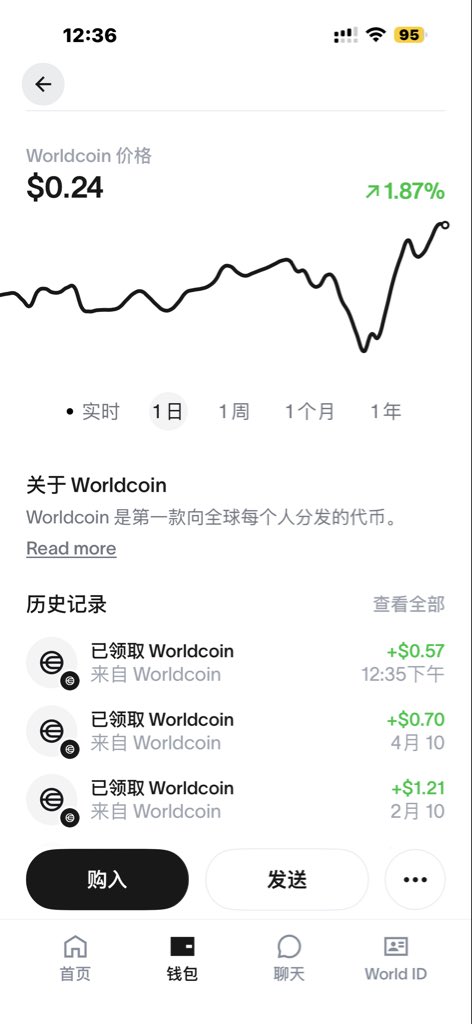Select the 1日 chart range
This screenshot has height=1024, width=472.
(x=168, y=411)
